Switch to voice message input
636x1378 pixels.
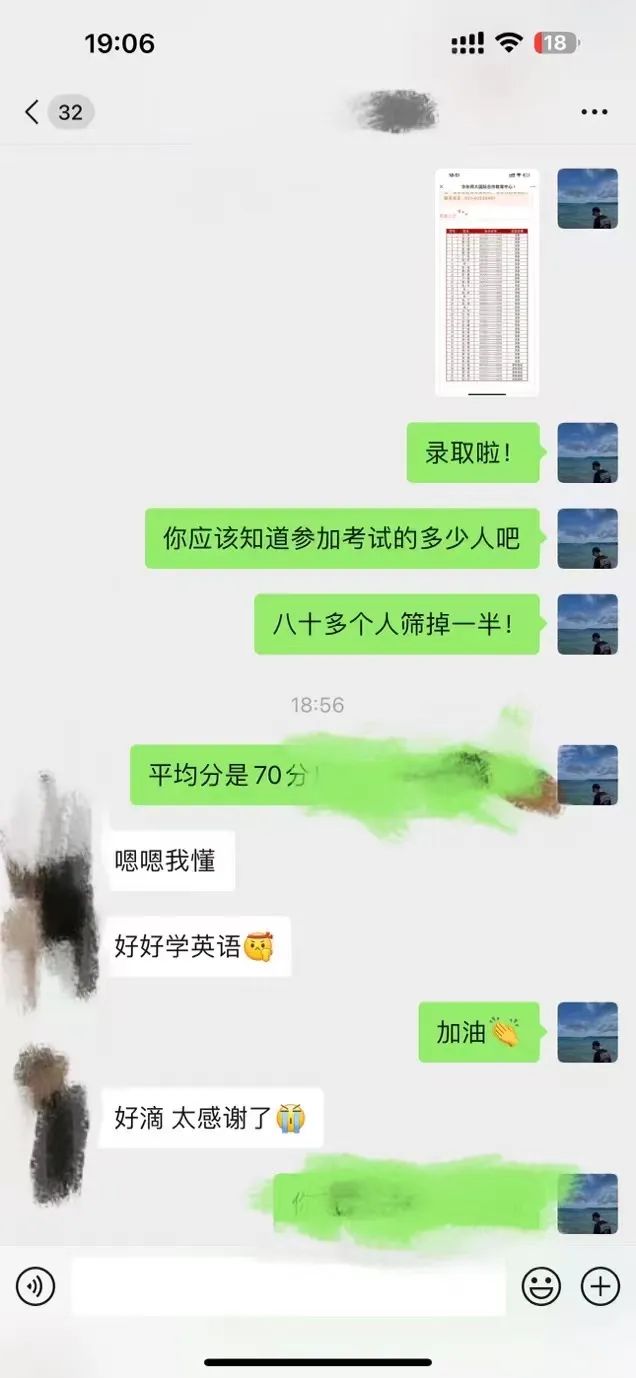(36, 1286)
